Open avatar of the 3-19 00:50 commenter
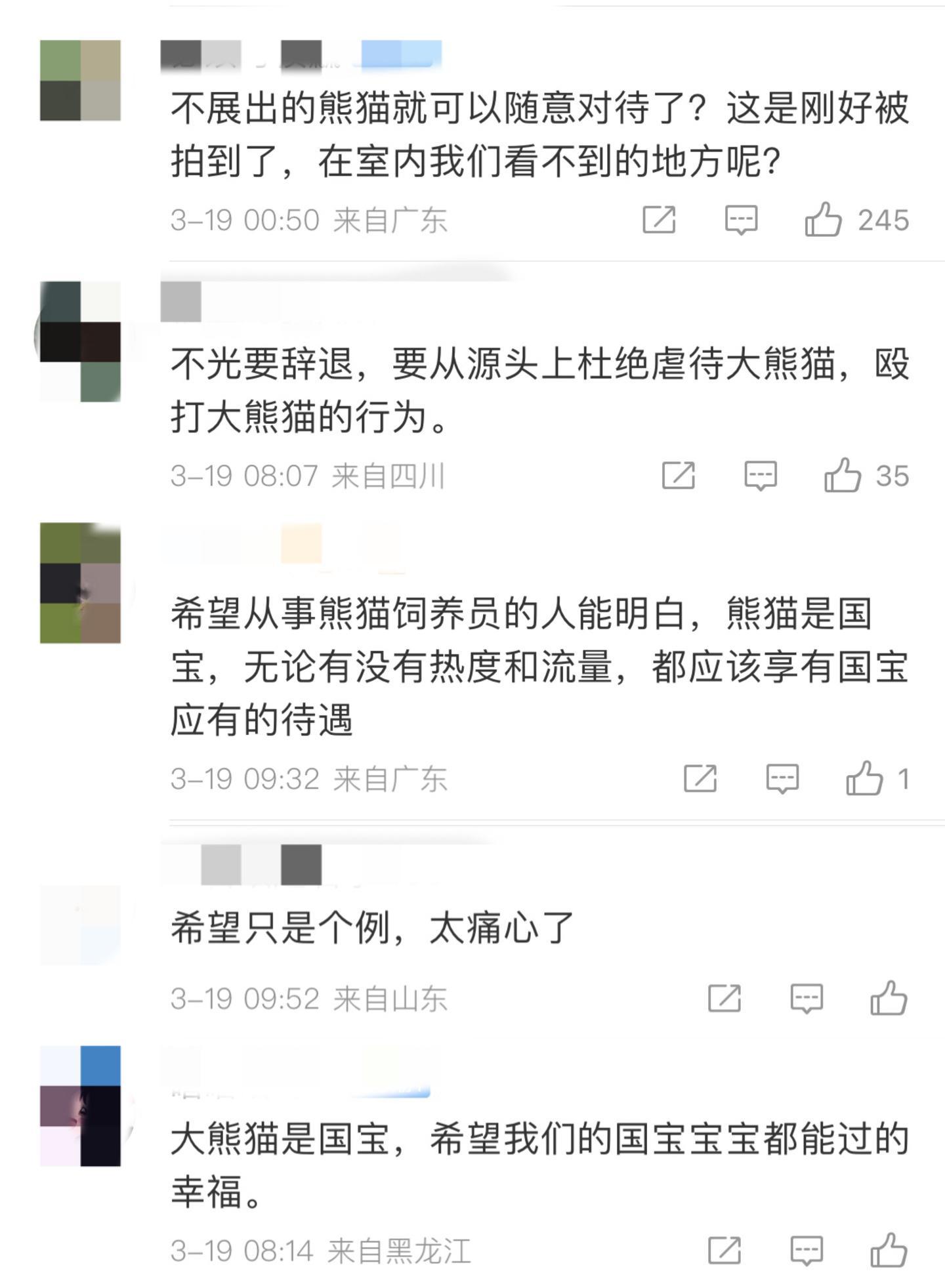The height and width of the screenshot is (1288, 945). pos(80,81)
